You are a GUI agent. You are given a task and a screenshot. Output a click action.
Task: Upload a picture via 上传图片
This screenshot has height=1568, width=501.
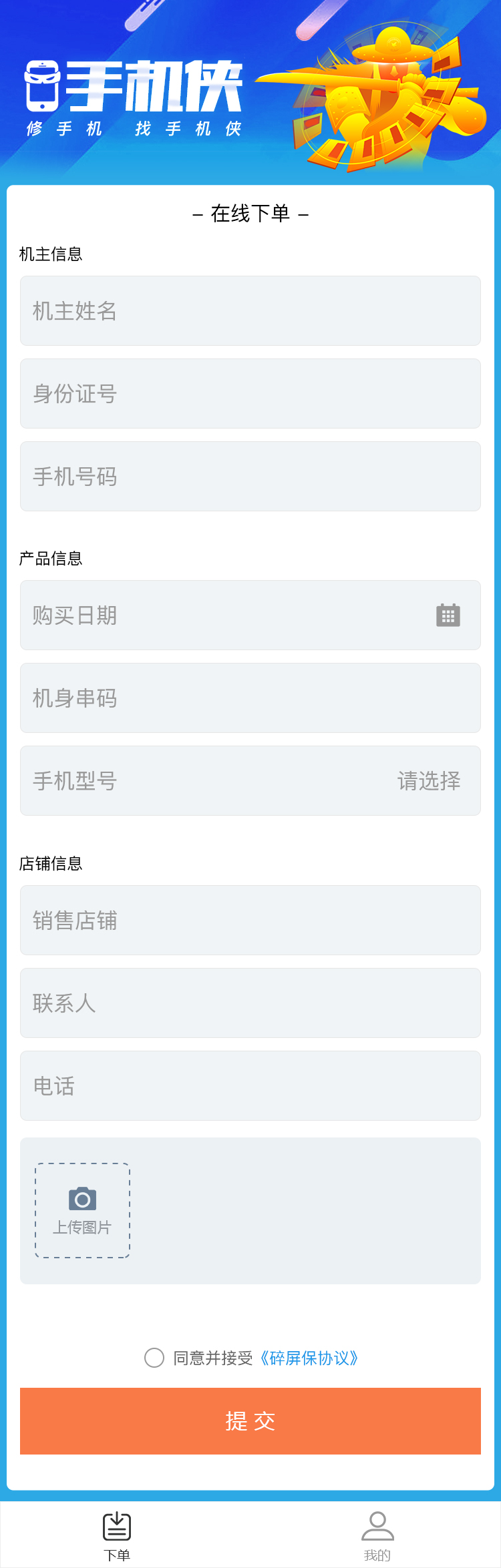point(82,1210)
